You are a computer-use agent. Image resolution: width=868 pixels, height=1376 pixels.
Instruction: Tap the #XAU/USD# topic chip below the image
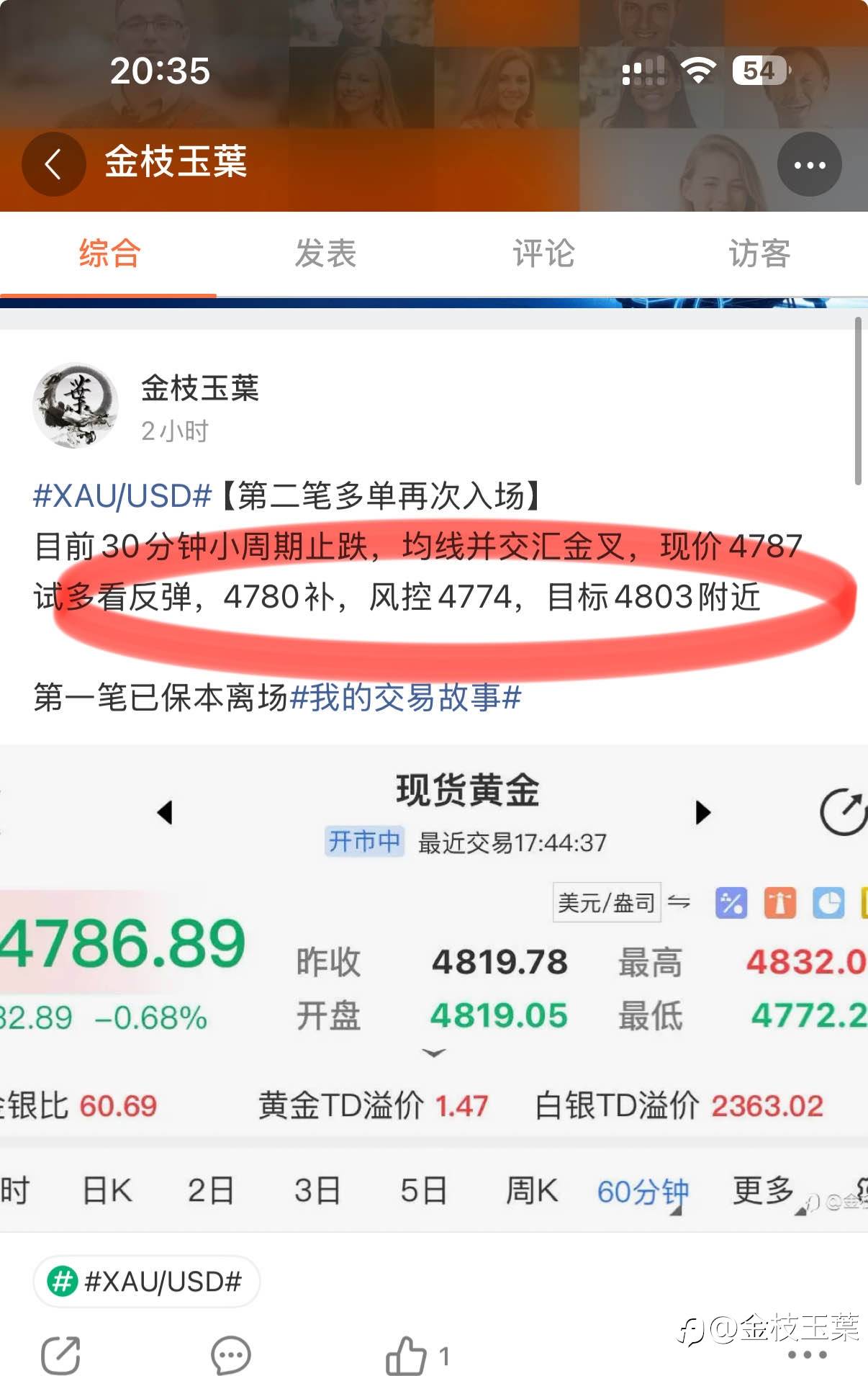[x=147, y=1282]
